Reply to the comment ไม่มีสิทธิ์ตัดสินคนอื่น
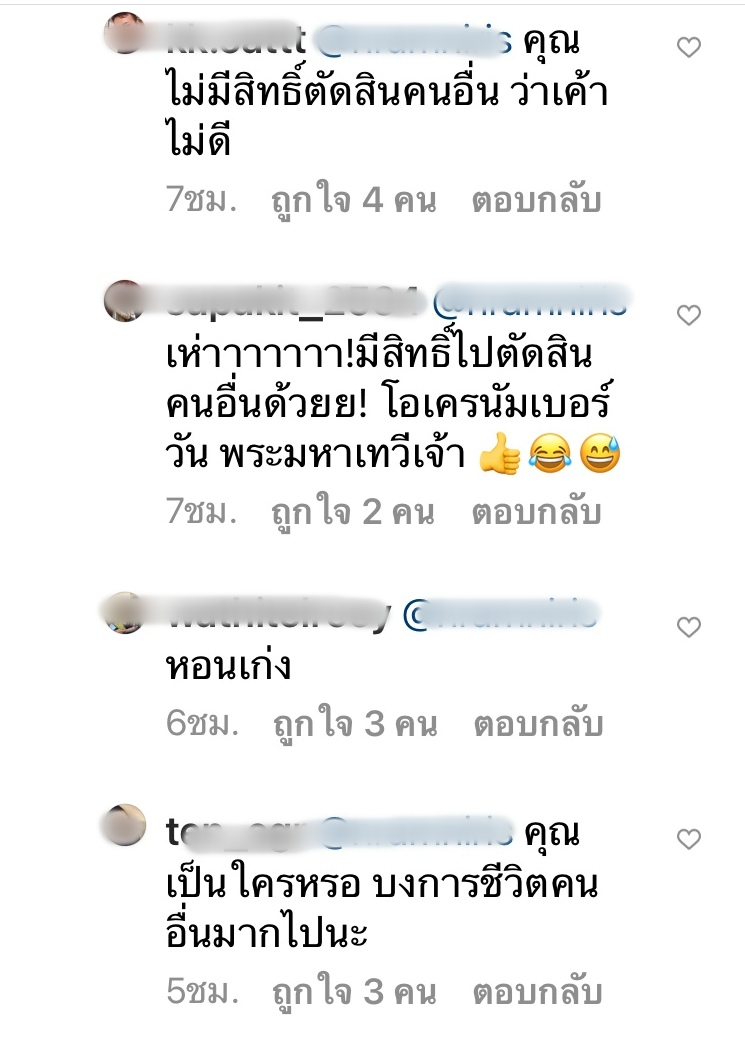The width and height of the screenshot is (745, 1045). 536,200
